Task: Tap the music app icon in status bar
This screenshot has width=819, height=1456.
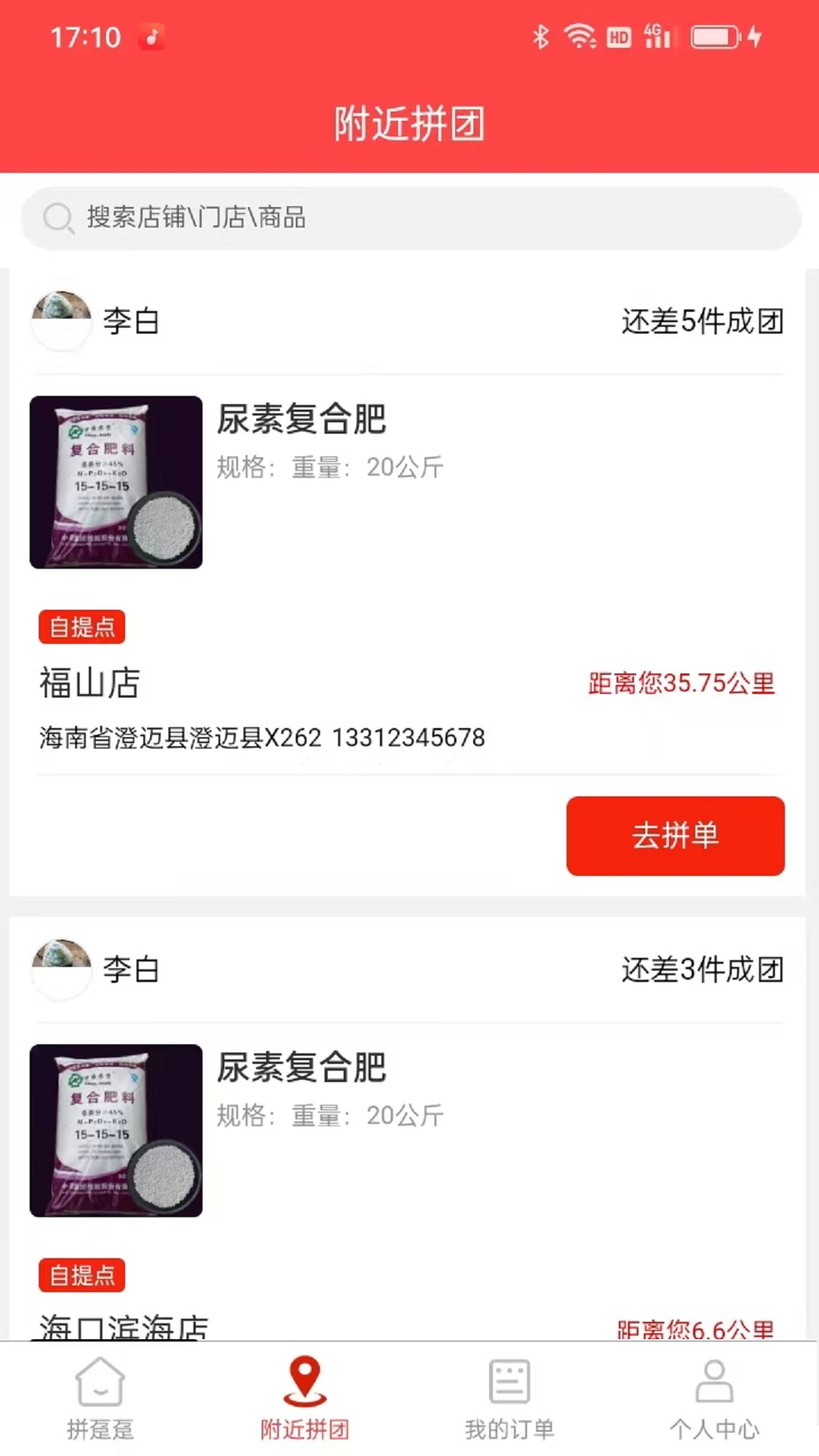Action: click(x=152, y=36)
